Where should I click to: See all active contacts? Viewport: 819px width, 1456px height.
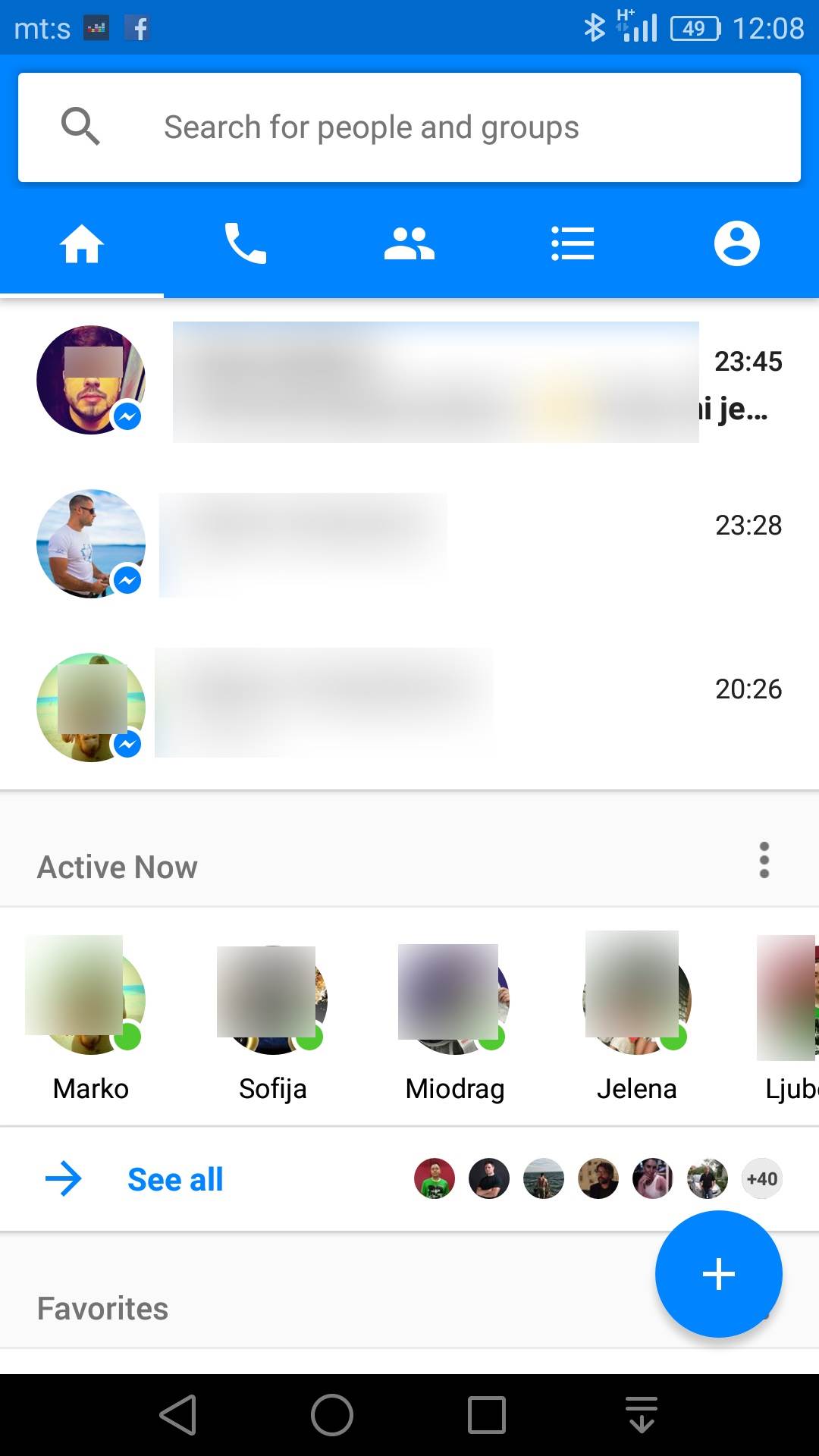click(x=174, y=1180)
